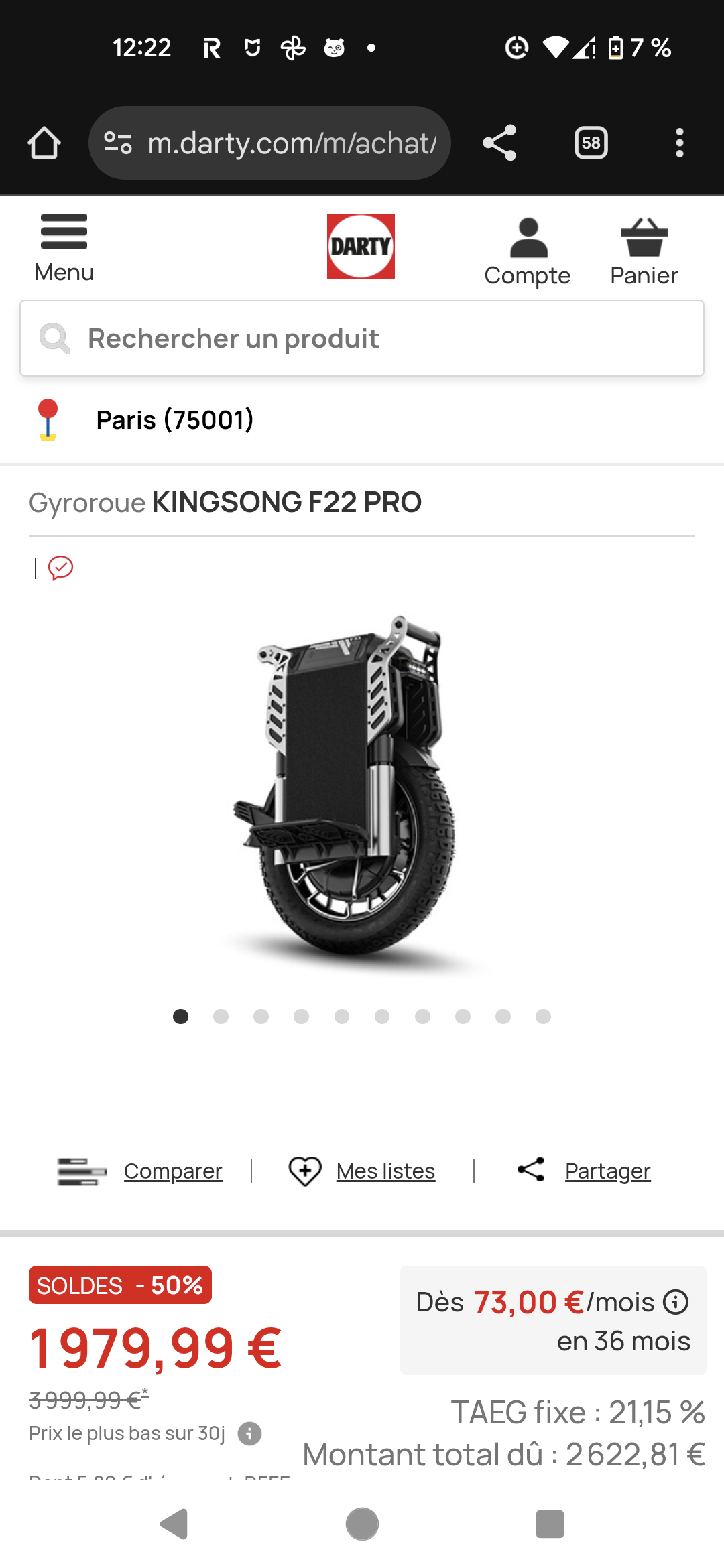The width and height of the screenshot is (724, 1568).
Task: Tap the browser home button
Action: point(44,143)
